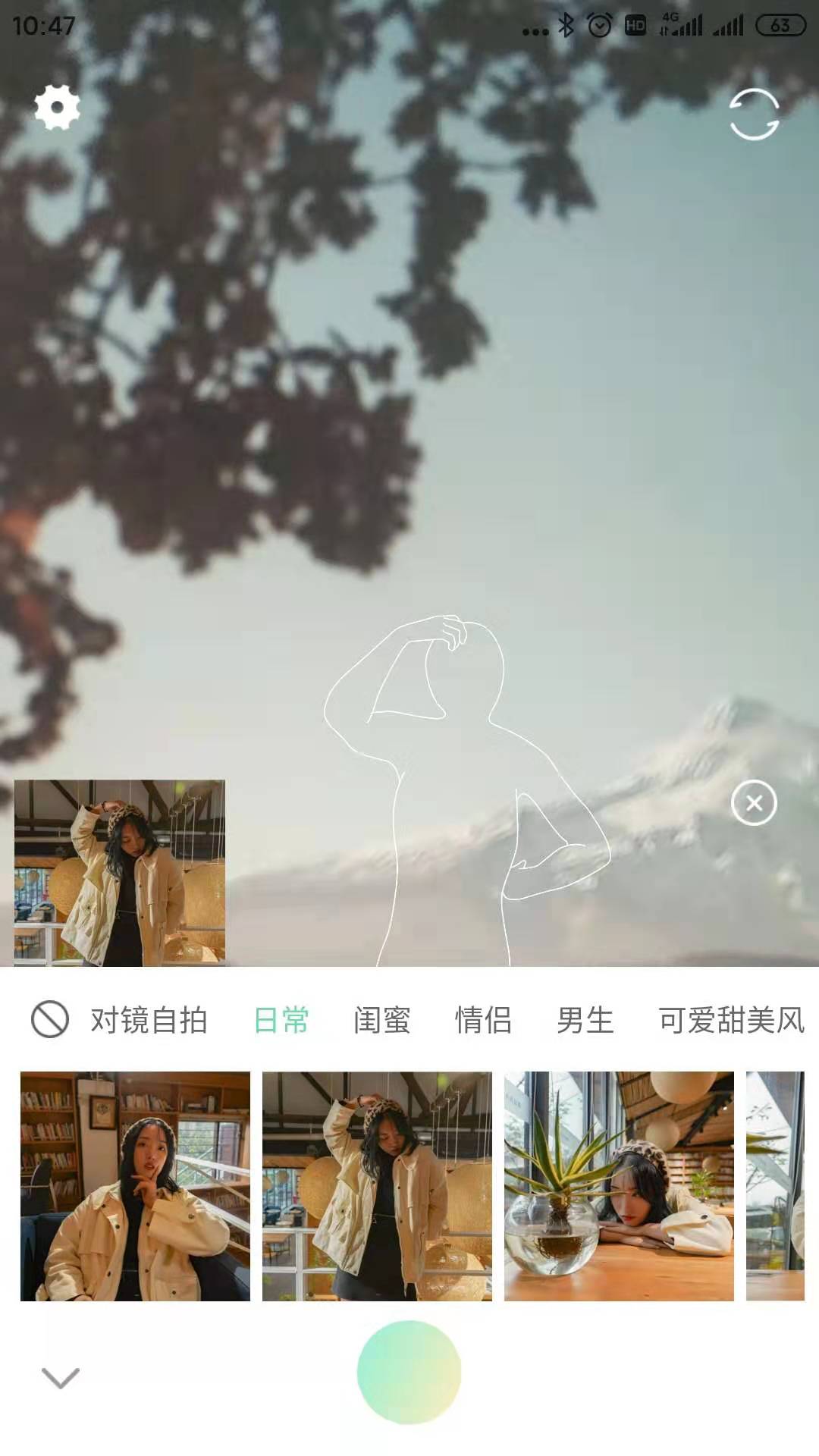
Task: Dismiss the pose outline overlay
Action: 754,802
